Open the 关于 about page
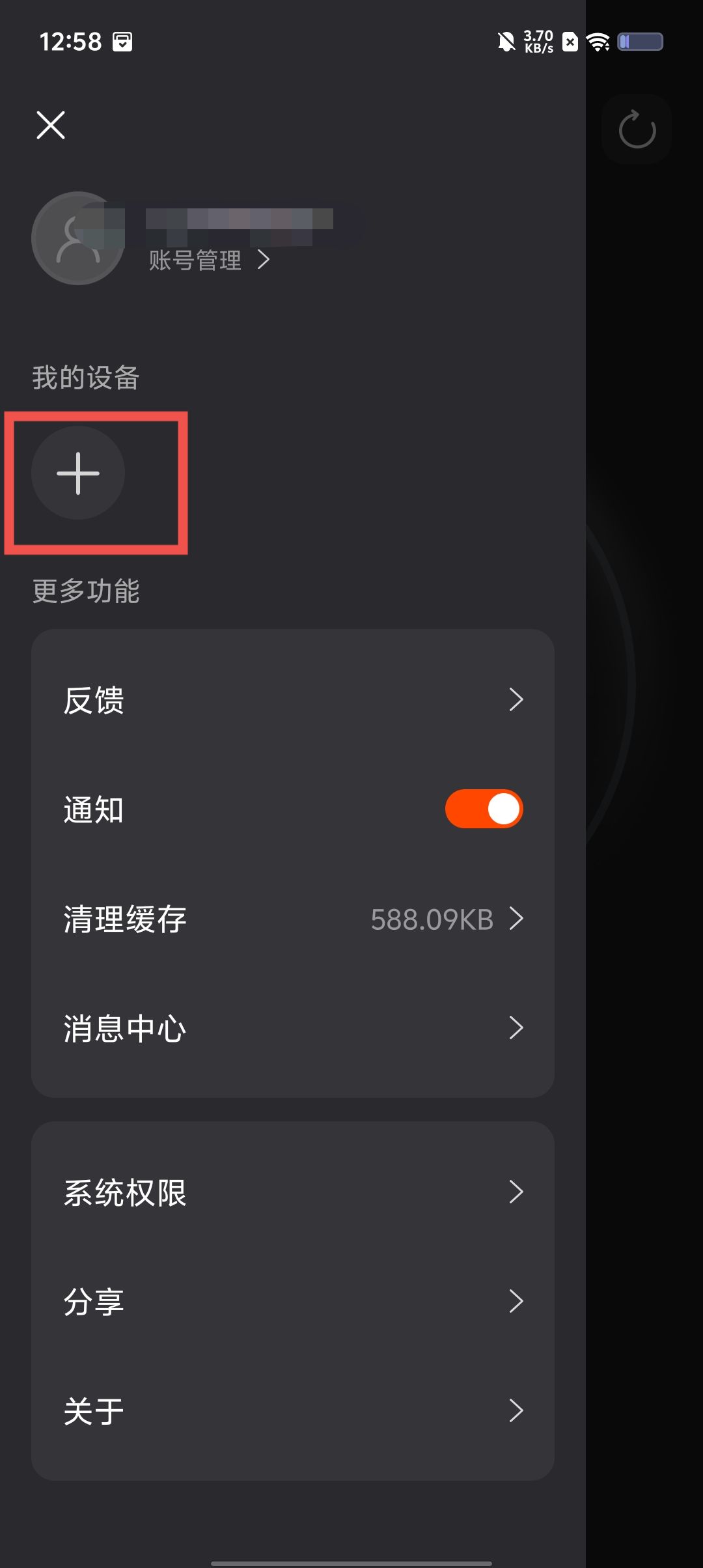 [293, 1411]
